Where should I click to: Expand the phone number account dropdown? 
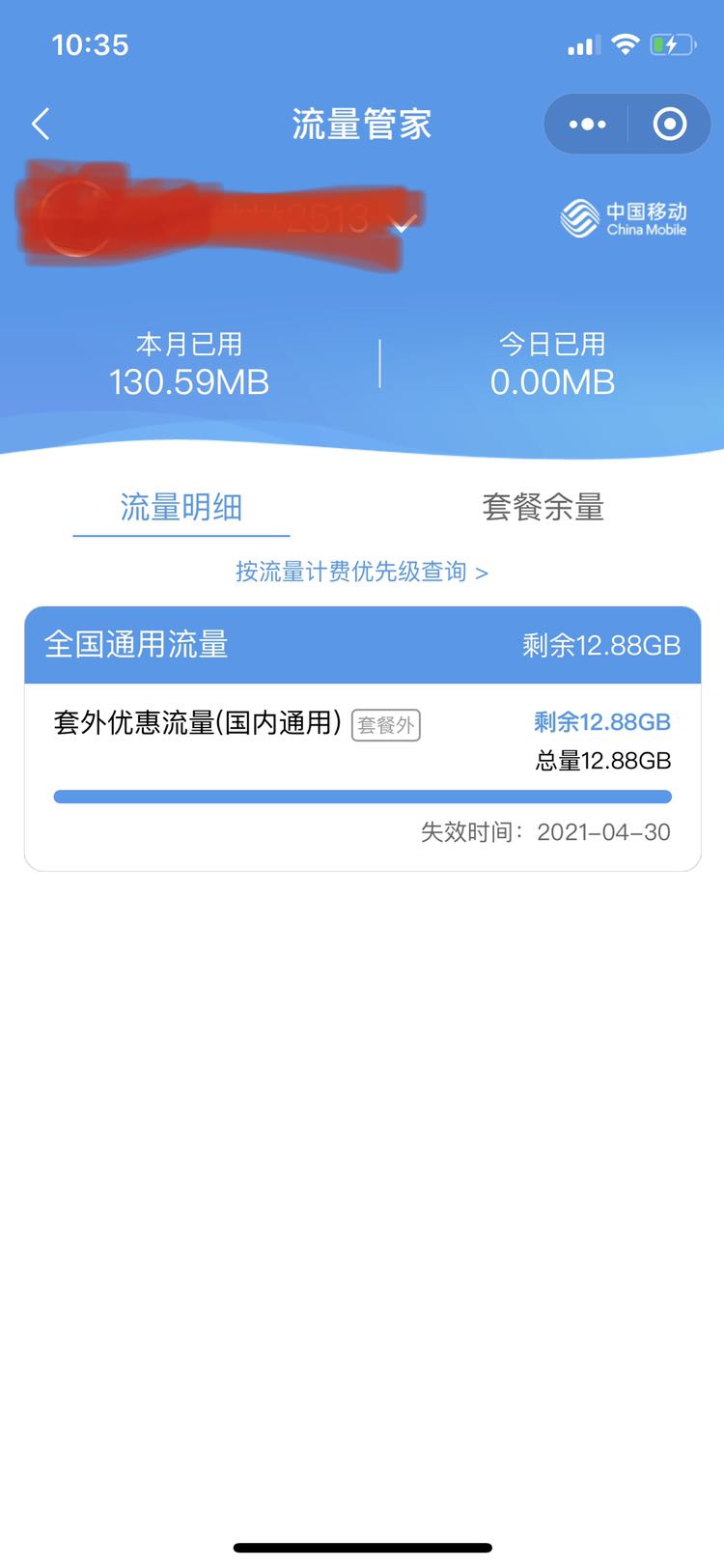tap(403, 224)
